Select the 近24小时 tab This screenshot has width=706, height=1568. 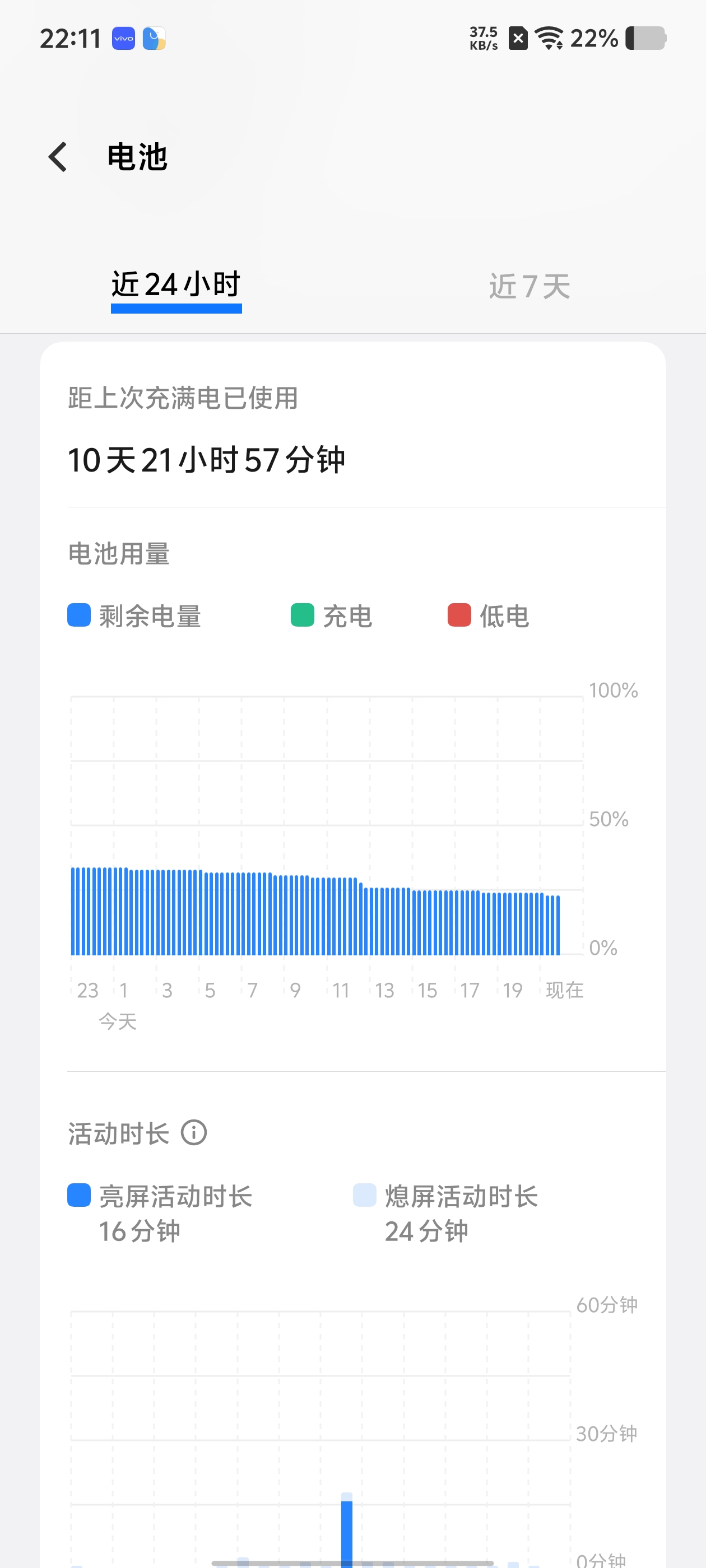point(176,285)
